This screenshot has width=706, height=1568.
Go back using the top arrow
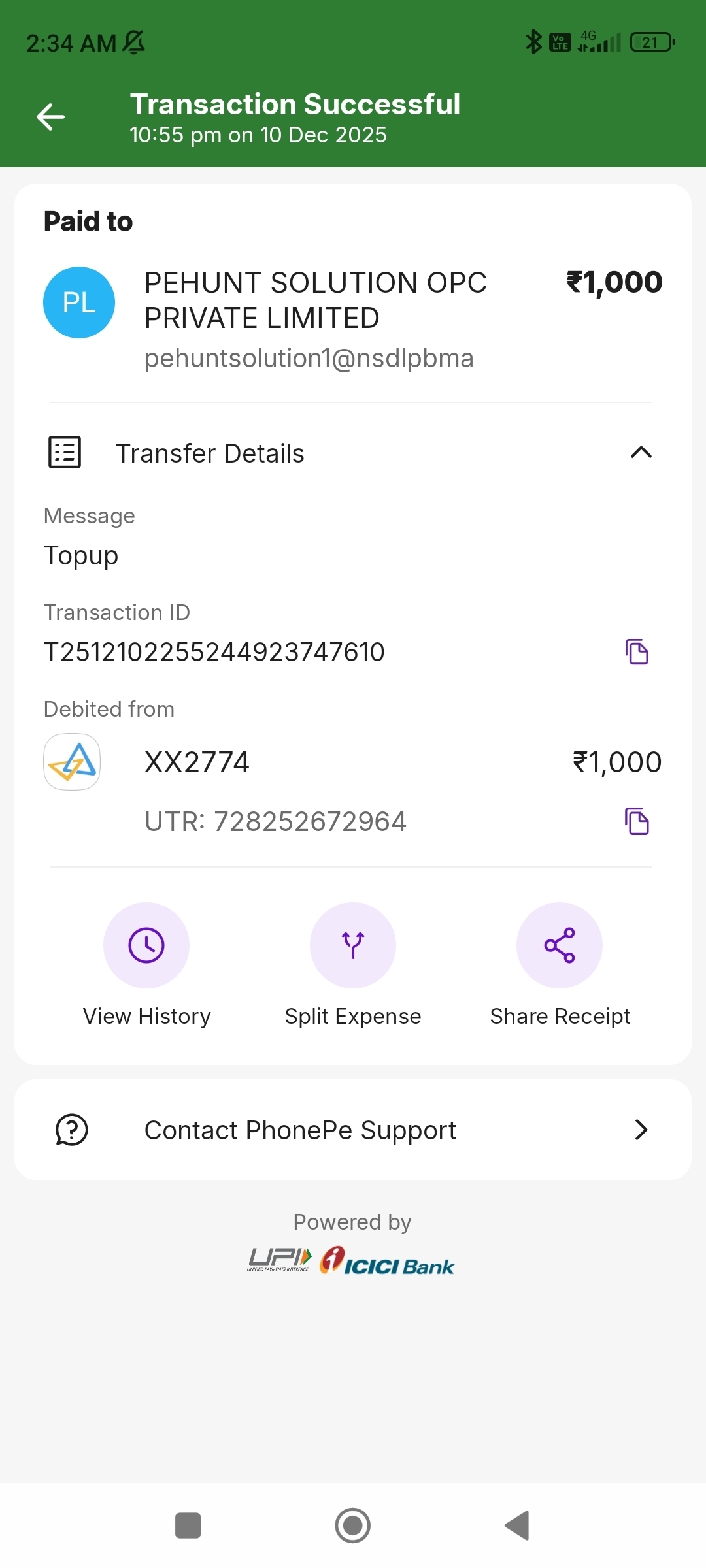pyautogui.click(x=50, y=118)
